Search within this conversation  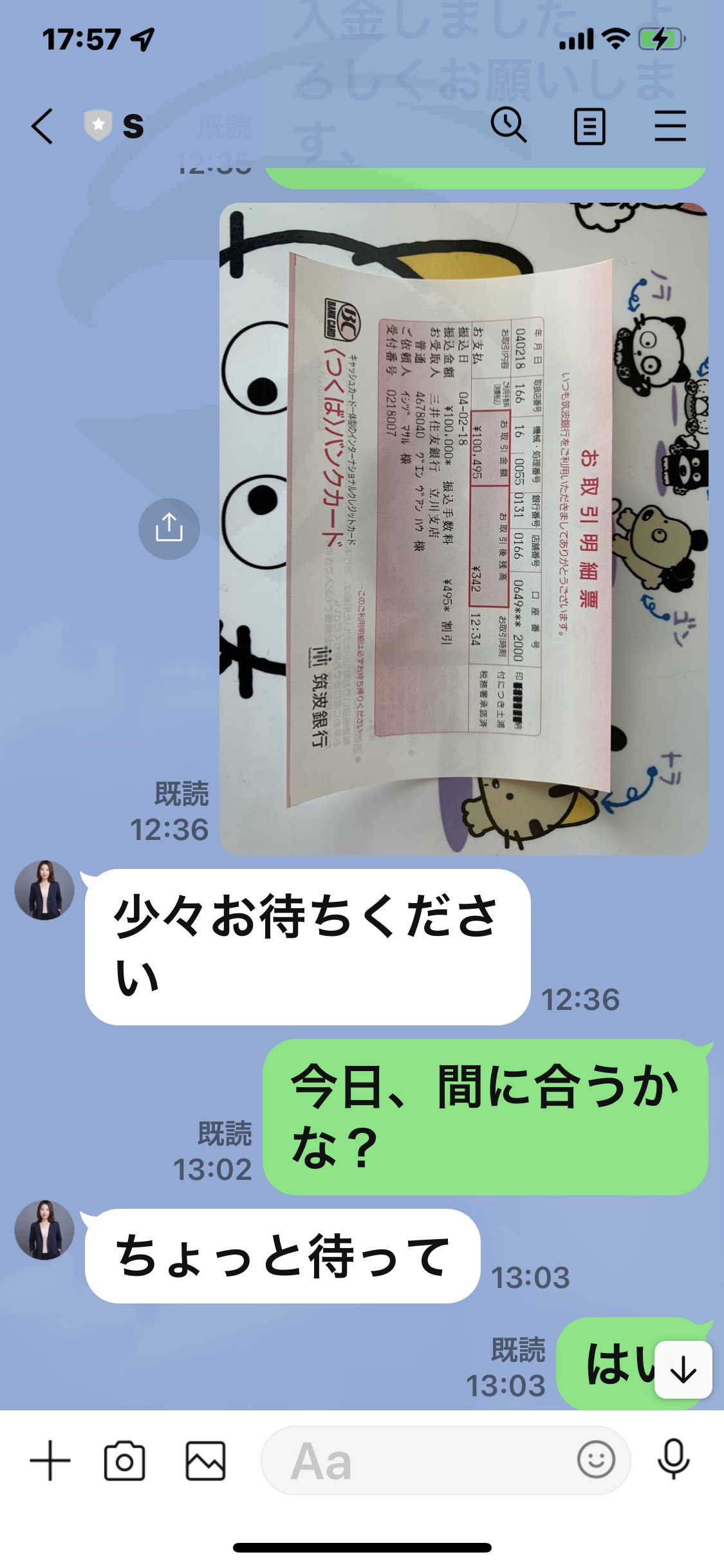[x=508, y=125]
